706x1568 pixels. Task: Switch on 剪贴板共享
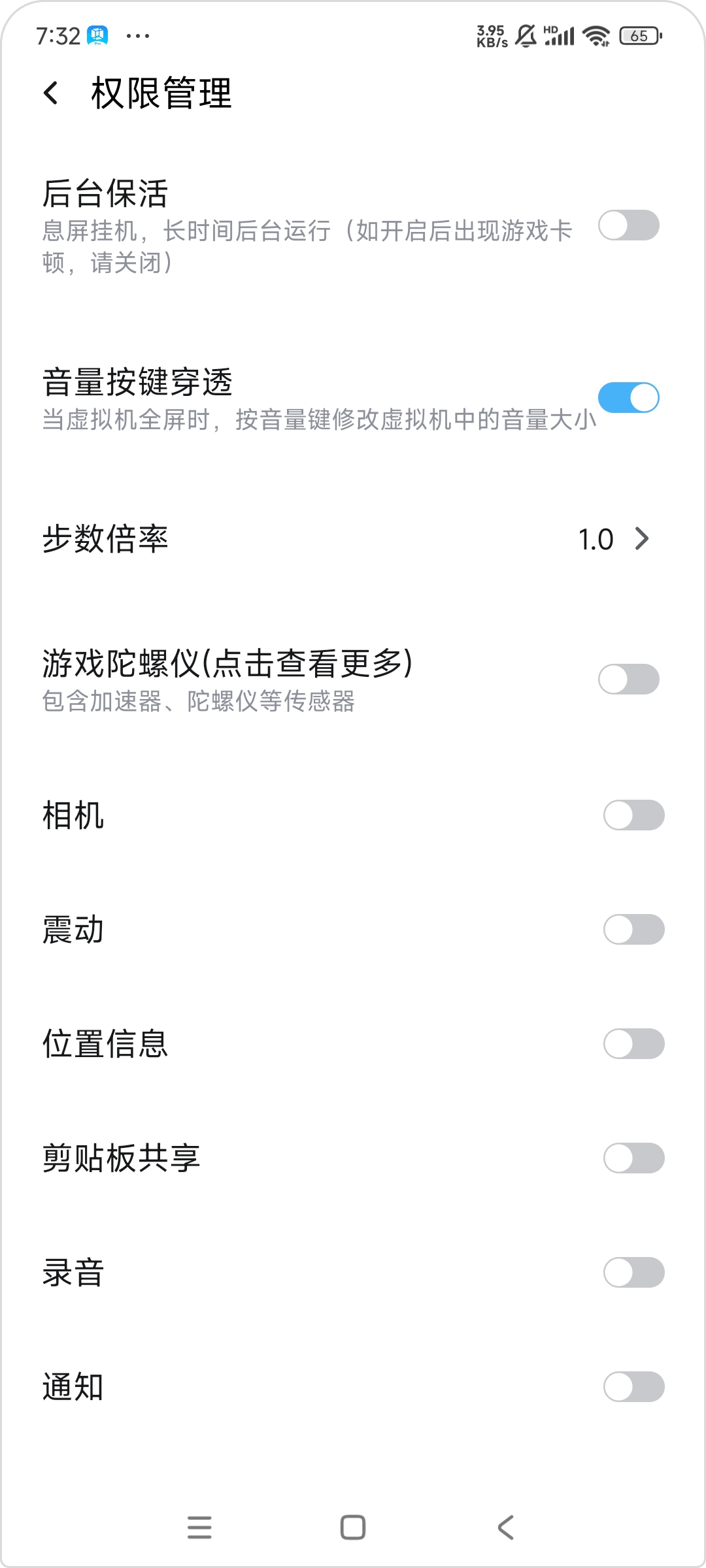tap(633, 1158)
